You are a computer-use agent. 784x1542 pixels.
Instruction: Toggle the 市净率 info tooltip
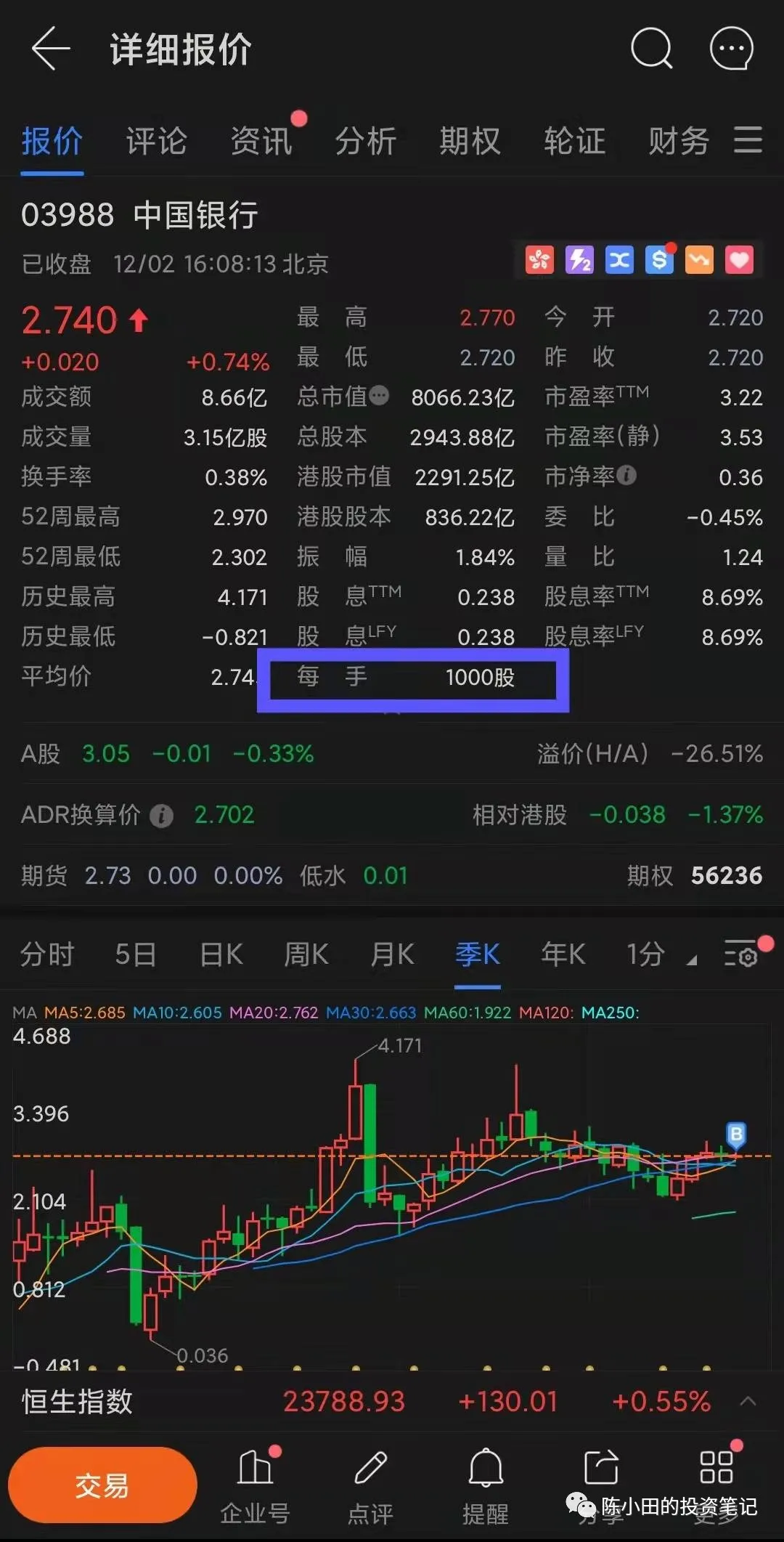point(626,476)
